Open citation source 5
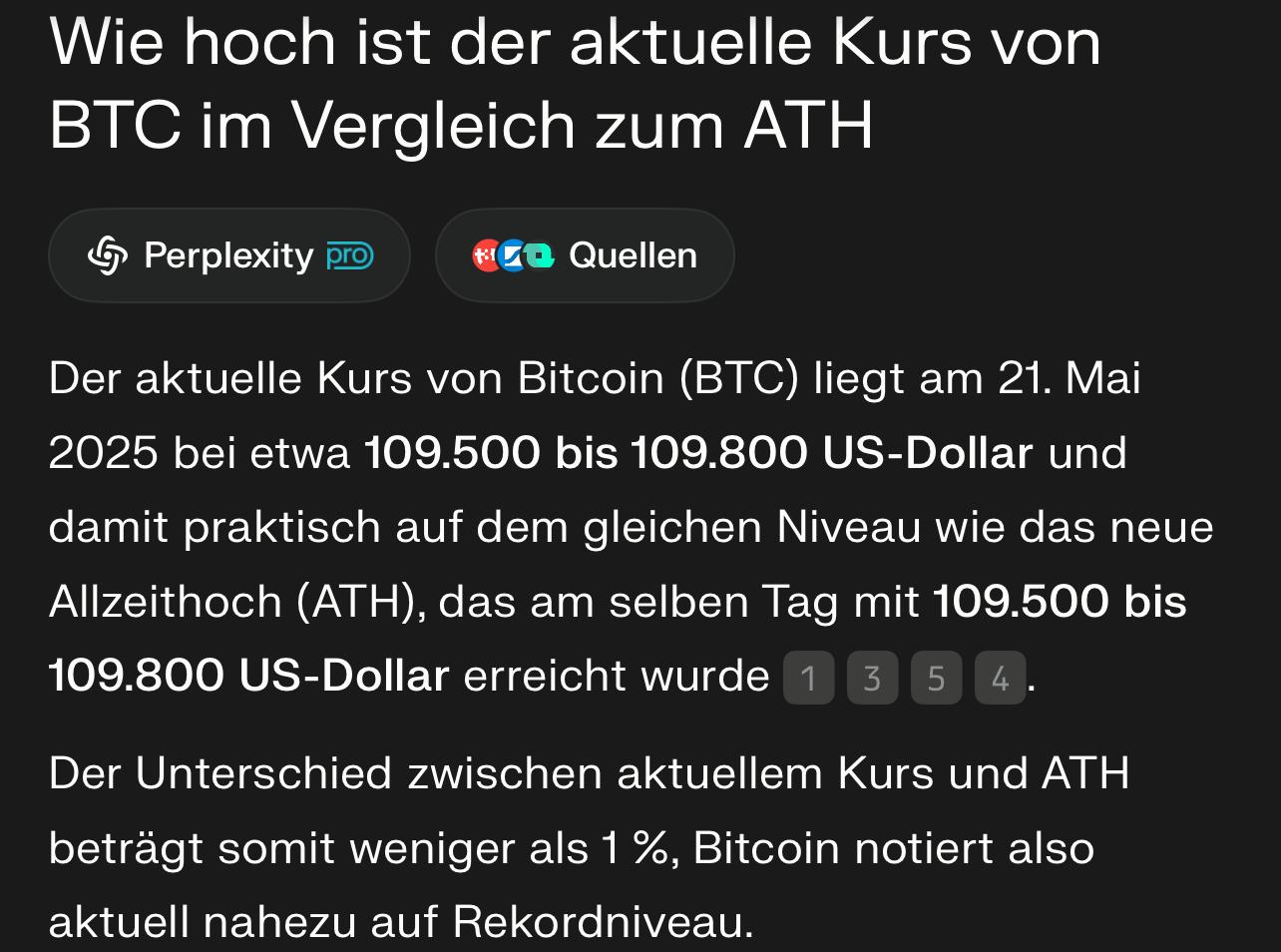 click(x=936, y=679)
